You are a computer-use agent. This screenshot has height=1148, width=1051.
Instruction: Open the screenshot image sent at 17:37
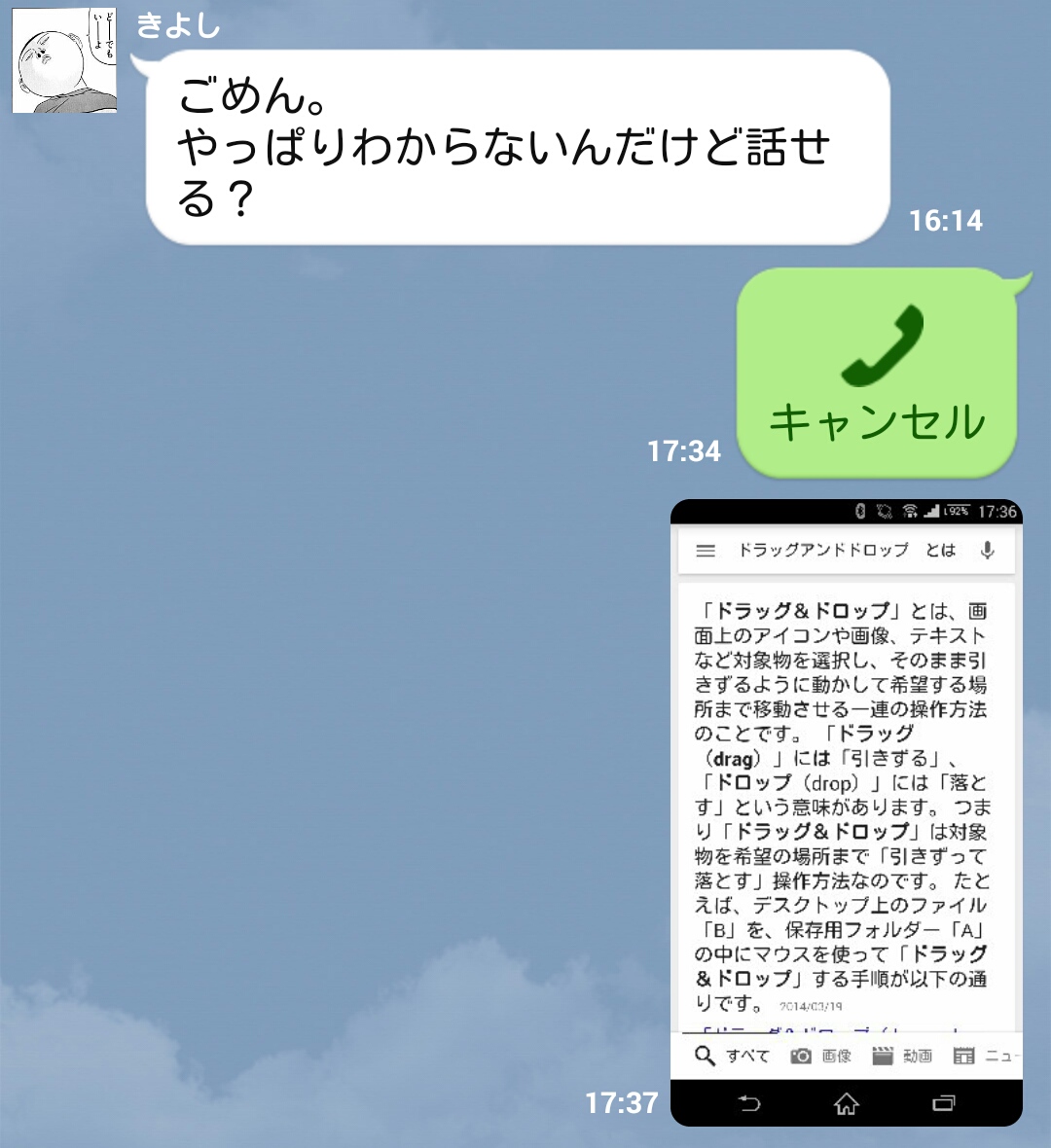point(846,812)
